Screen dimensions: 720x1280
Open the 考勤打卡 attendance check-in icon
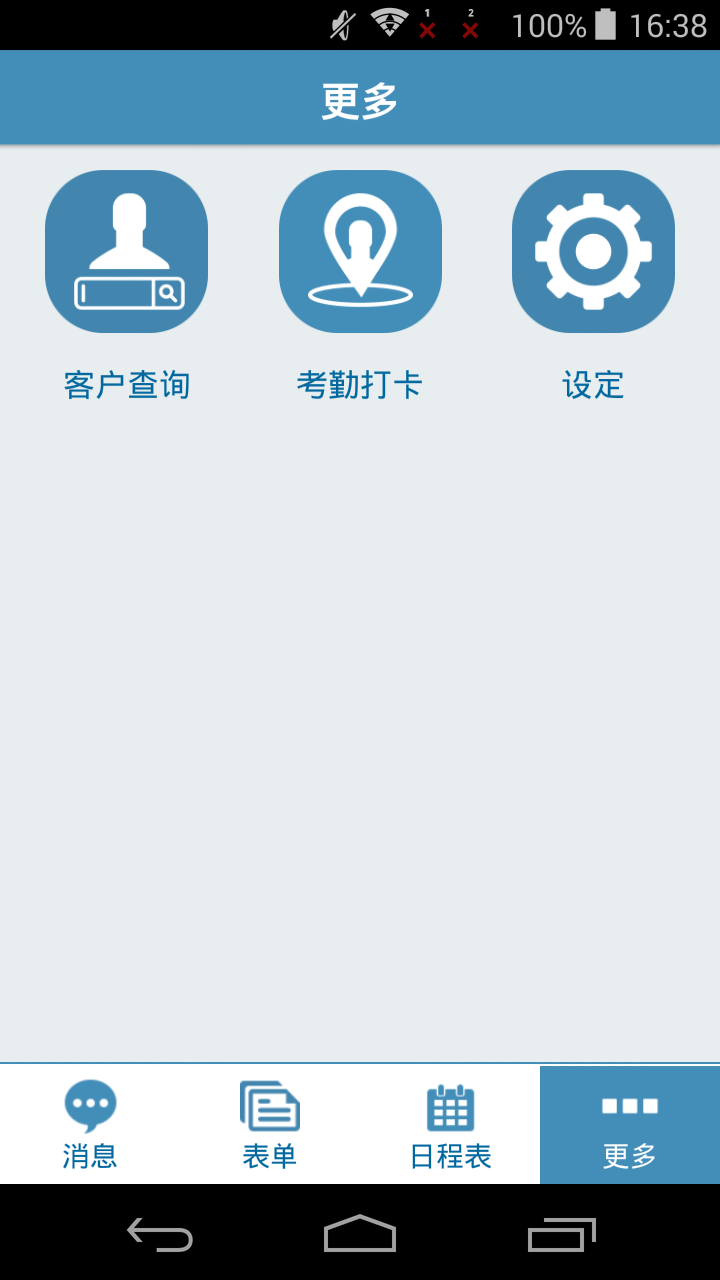360,250
